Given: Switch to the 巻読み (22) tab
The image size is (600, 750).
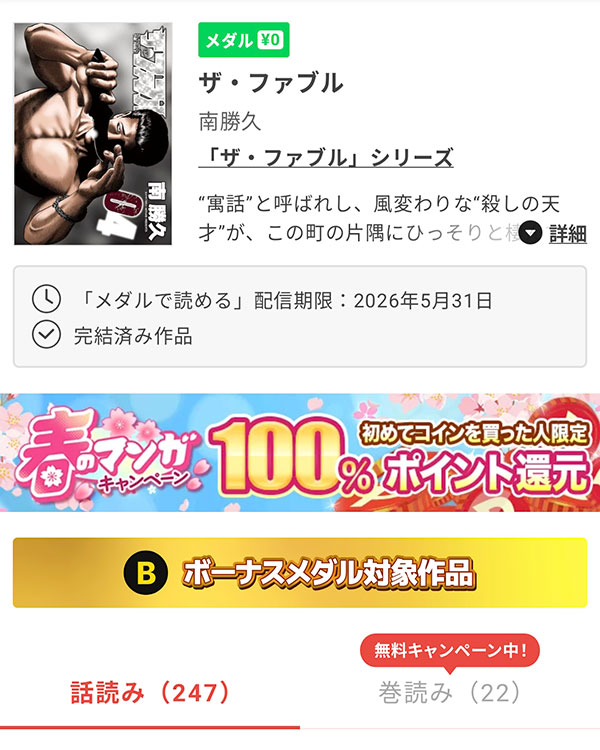Looking at the screenshot, I should click(x=449, y=692).
